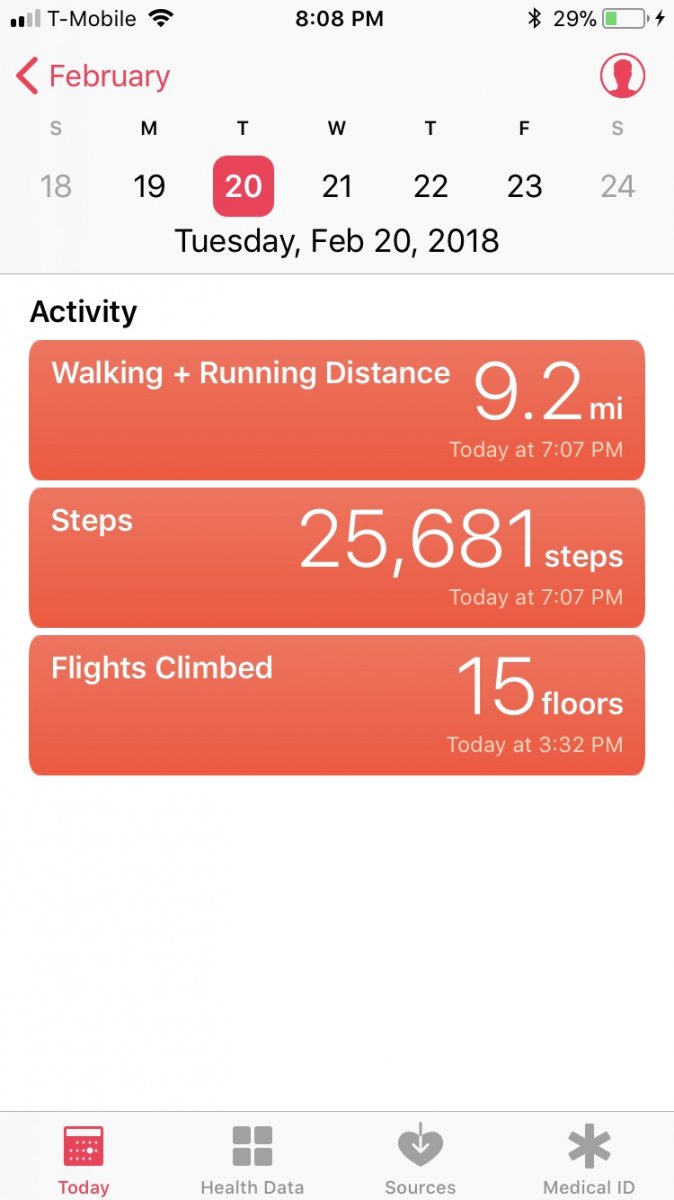674x1200 pixels.
Task: Select Sunday the 18th
Action: (56, 186)
